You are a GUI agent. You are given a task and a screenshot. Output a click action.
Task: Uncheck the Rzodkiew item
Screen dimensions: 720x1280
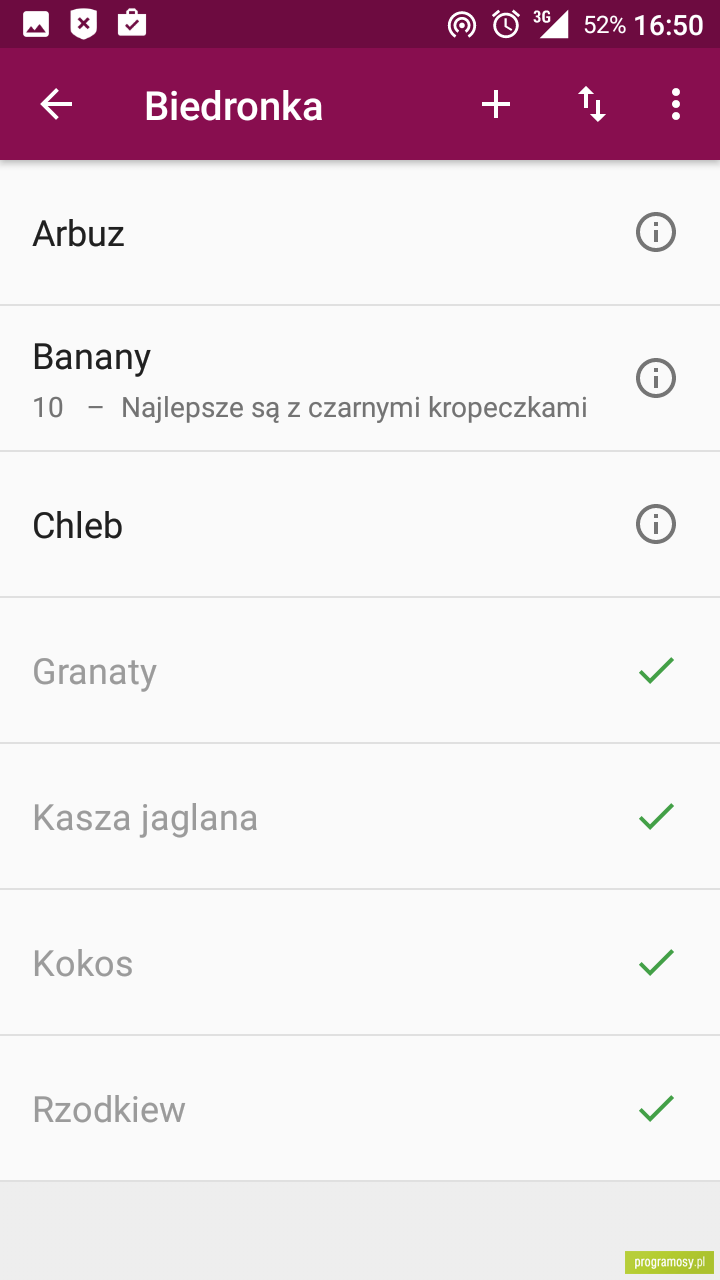[x=360, y=1109]
